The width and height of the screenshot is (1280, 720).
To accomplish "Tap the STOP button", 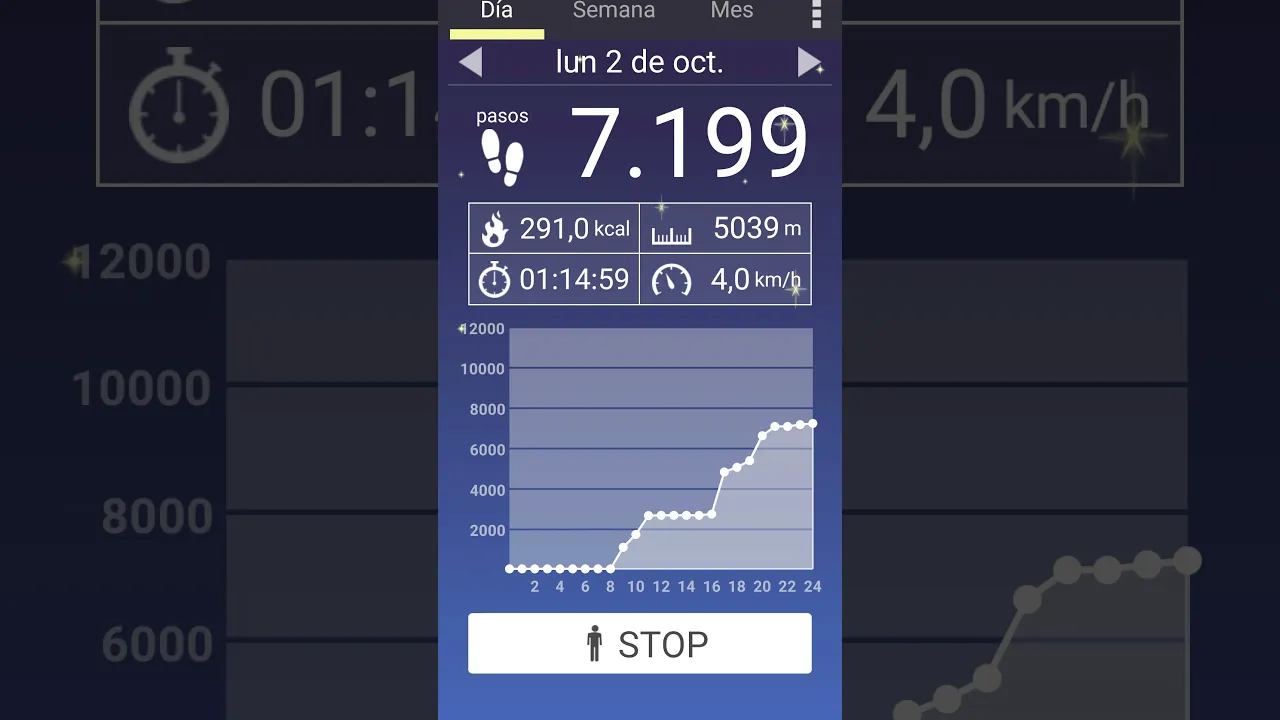I will (640, 644).
